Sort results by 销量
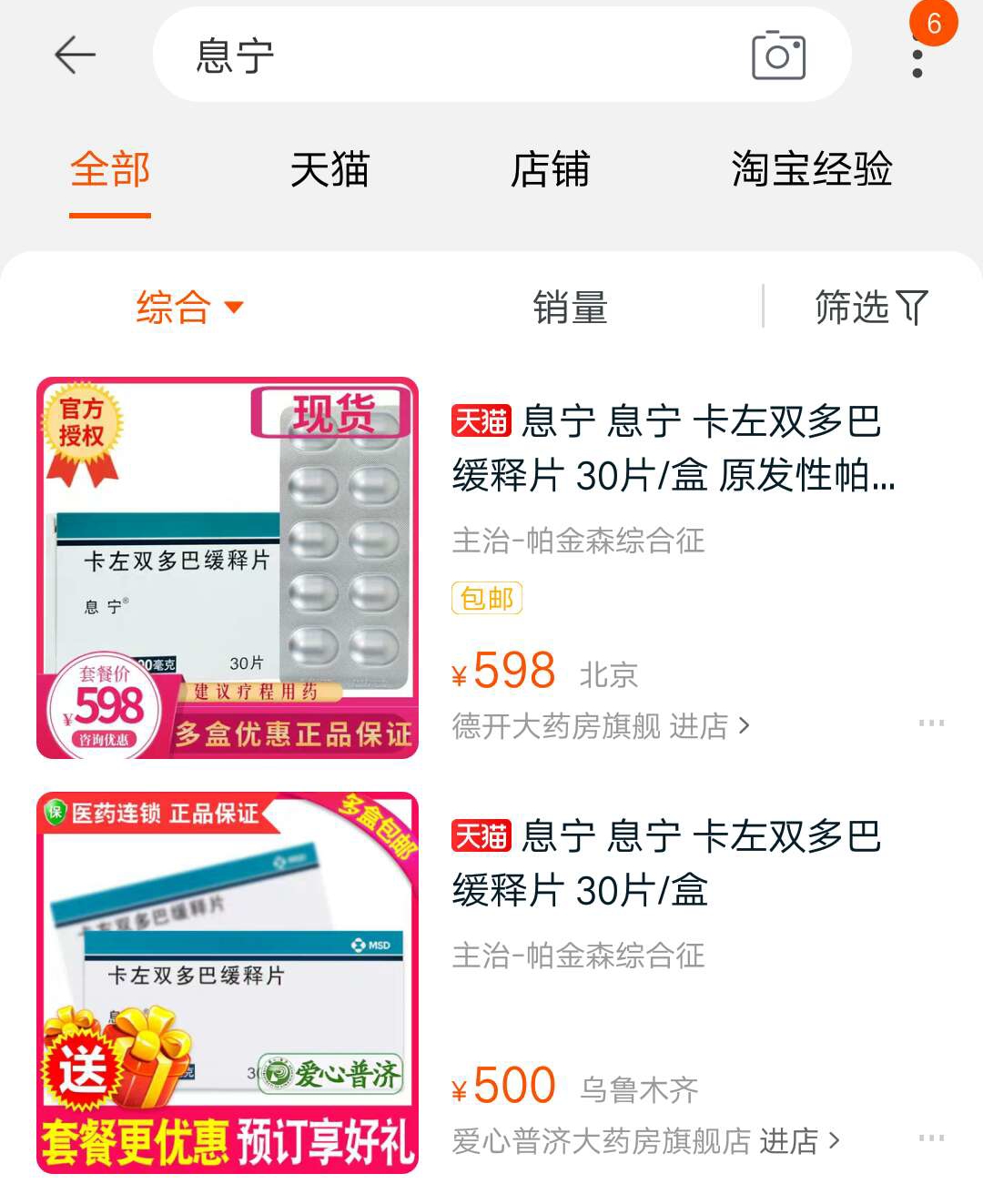 [570, 307]
